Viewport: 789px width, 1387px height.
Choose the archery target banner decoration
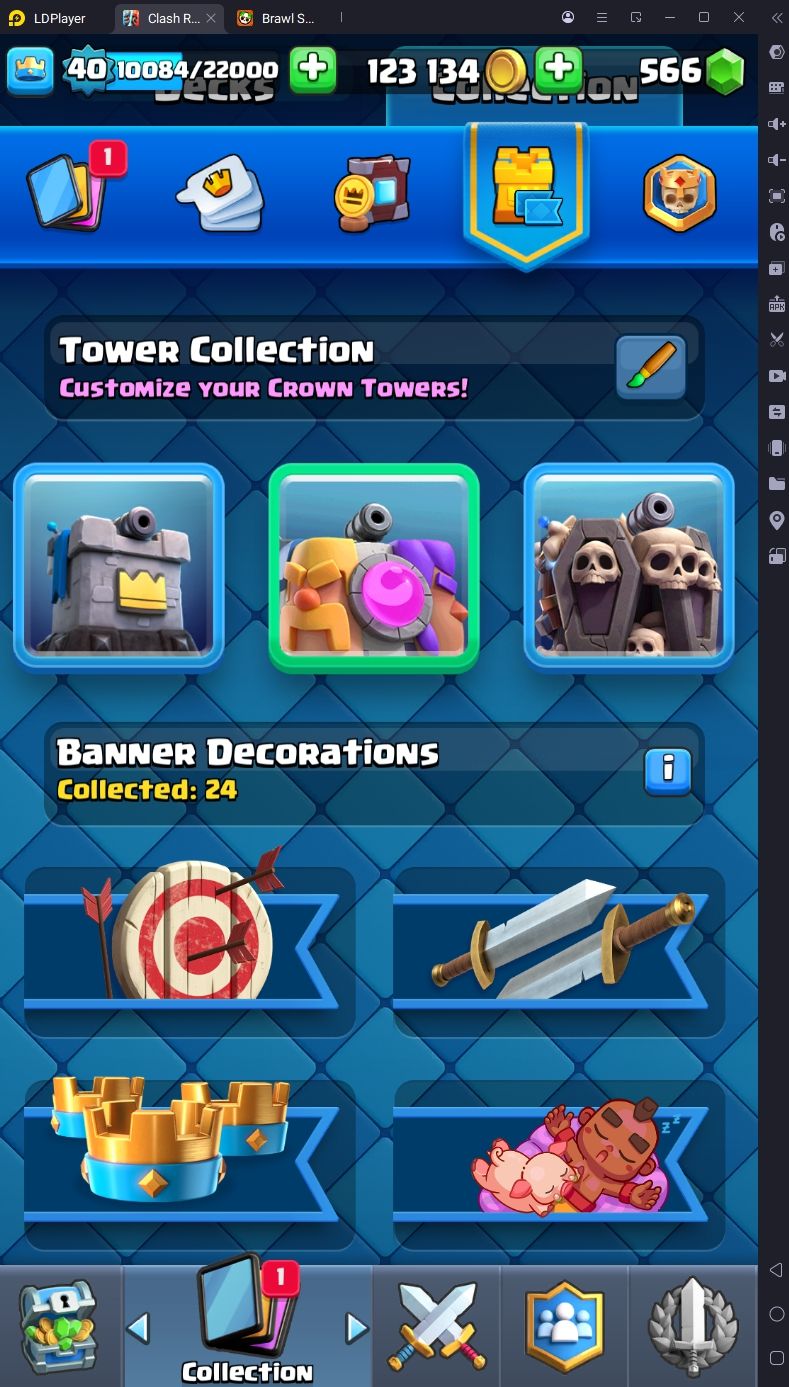(x=189, y=951)
